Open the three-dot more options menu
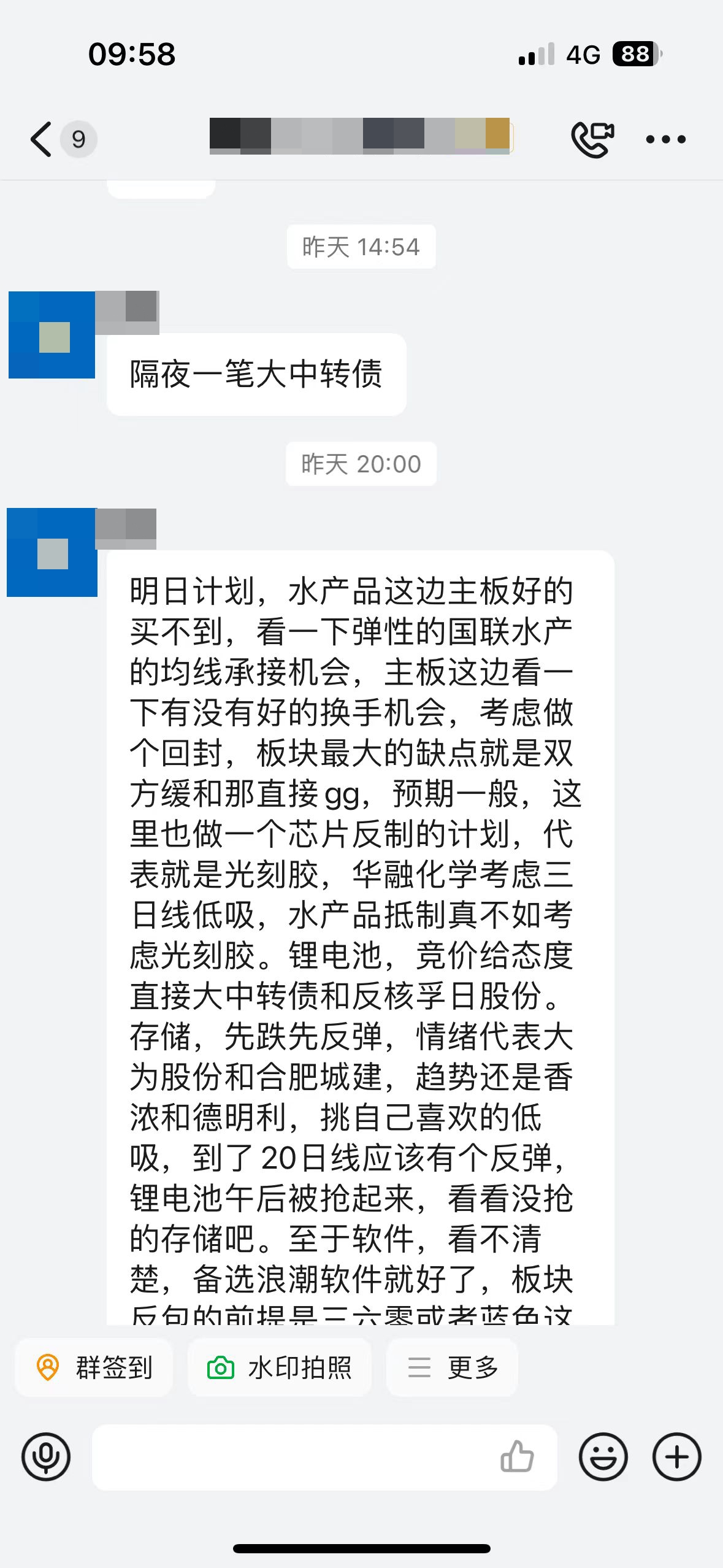 [665, 139]
